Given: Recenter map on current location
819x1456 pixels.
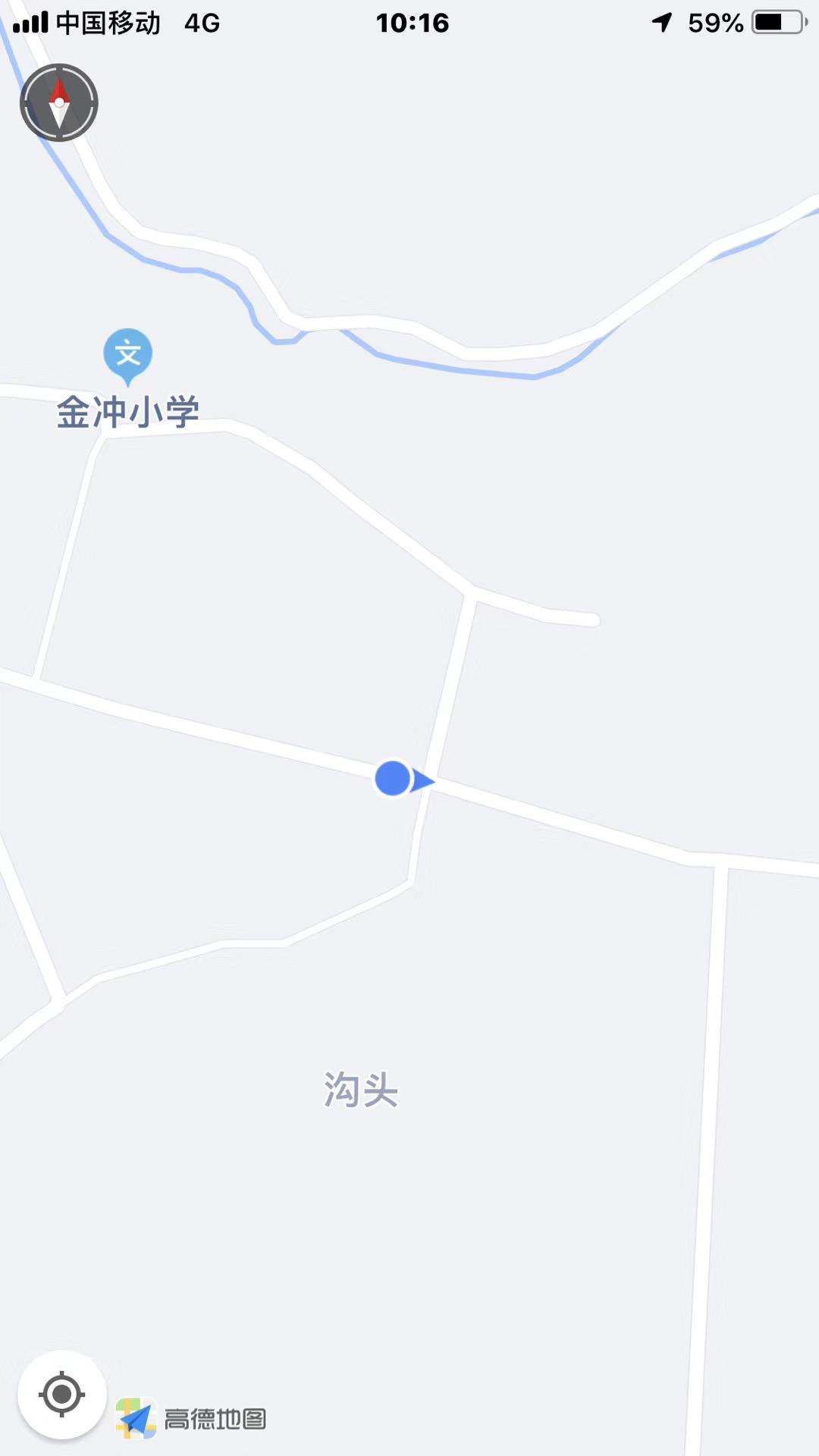Looking at the screenshot, I should (62, 1394).
